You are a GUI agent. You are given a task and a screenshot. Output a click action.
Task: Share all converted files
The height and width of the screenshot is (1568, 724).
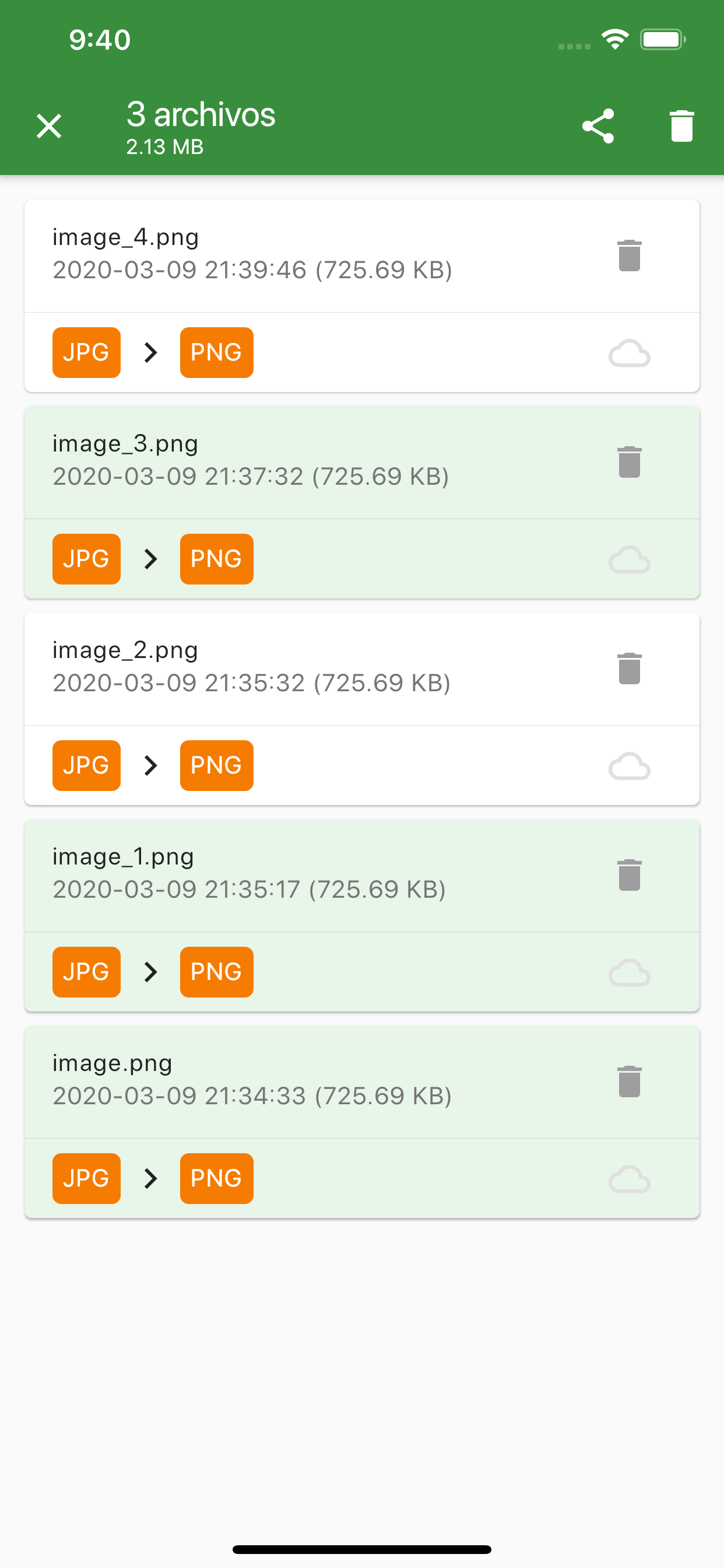pos(598,125)
